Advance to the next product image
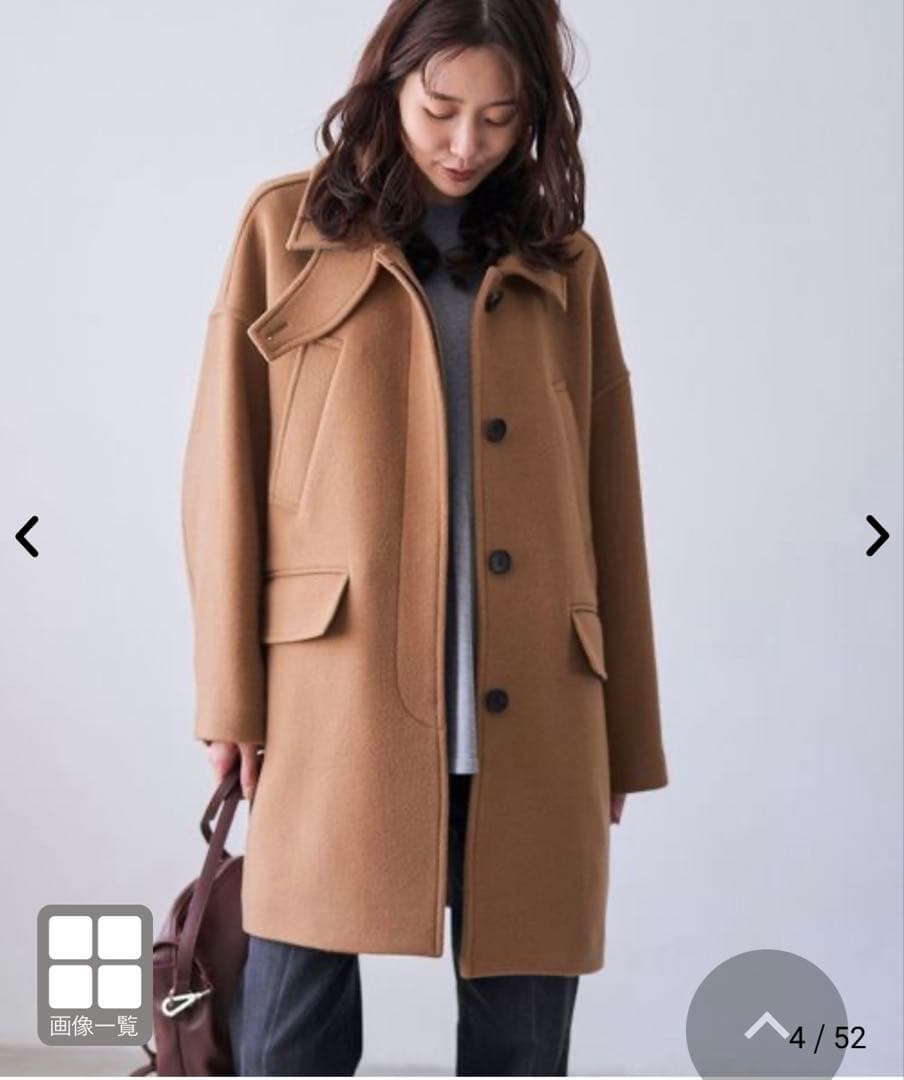This screenshot has height=1080, width=904. pyautogui.click(x=876, y=536)
